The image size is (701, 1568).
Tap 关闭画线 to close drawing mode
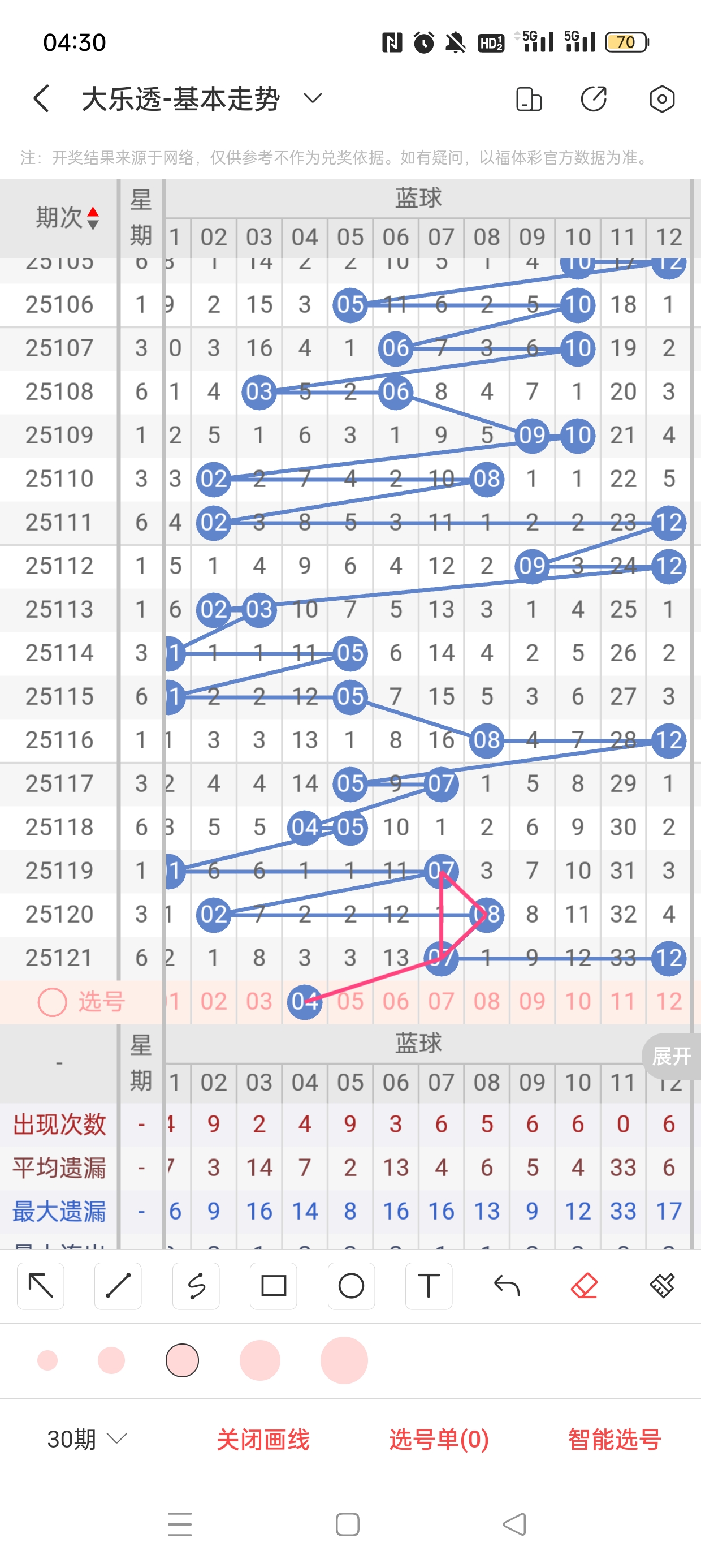(x=263, y=1439)
